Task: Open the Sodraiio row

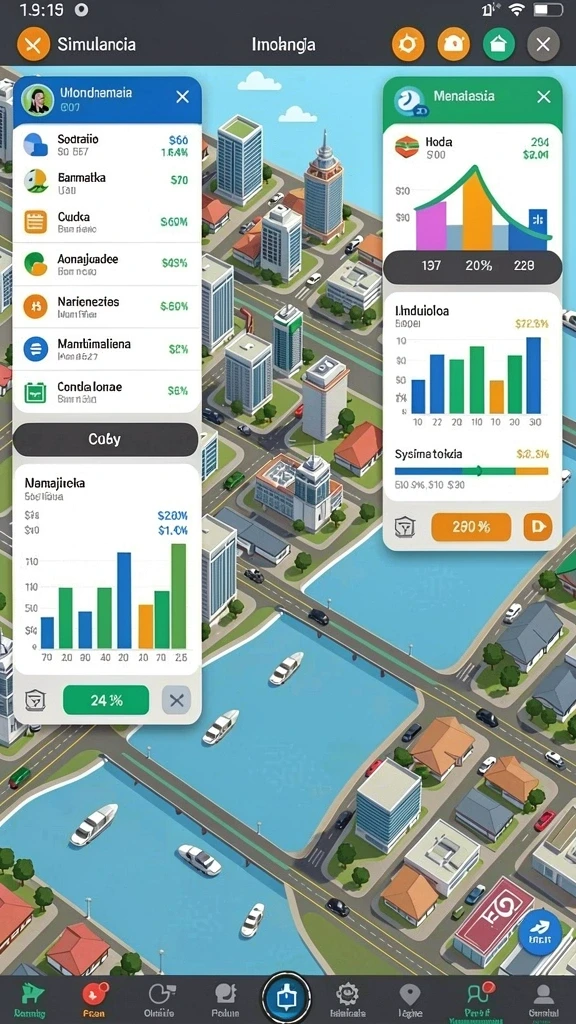Action: coord(106,145)
